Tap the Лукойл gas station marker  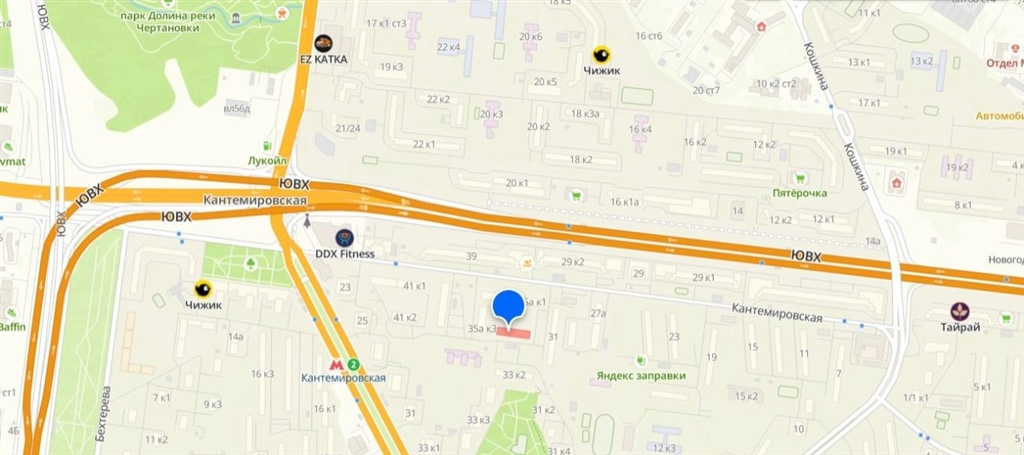point(267,146)
